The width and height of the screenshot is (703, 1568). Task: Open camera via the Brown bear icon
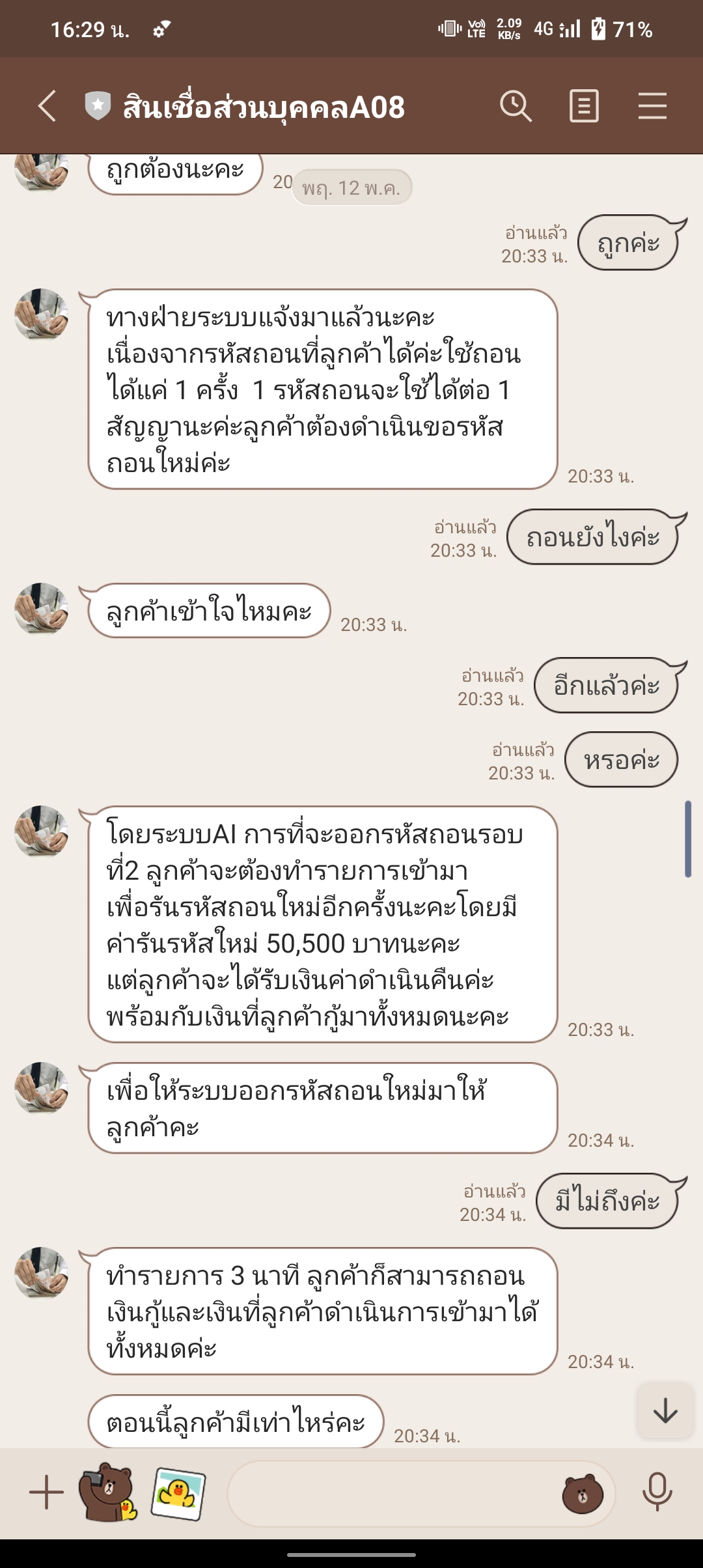pos(108,1492)
